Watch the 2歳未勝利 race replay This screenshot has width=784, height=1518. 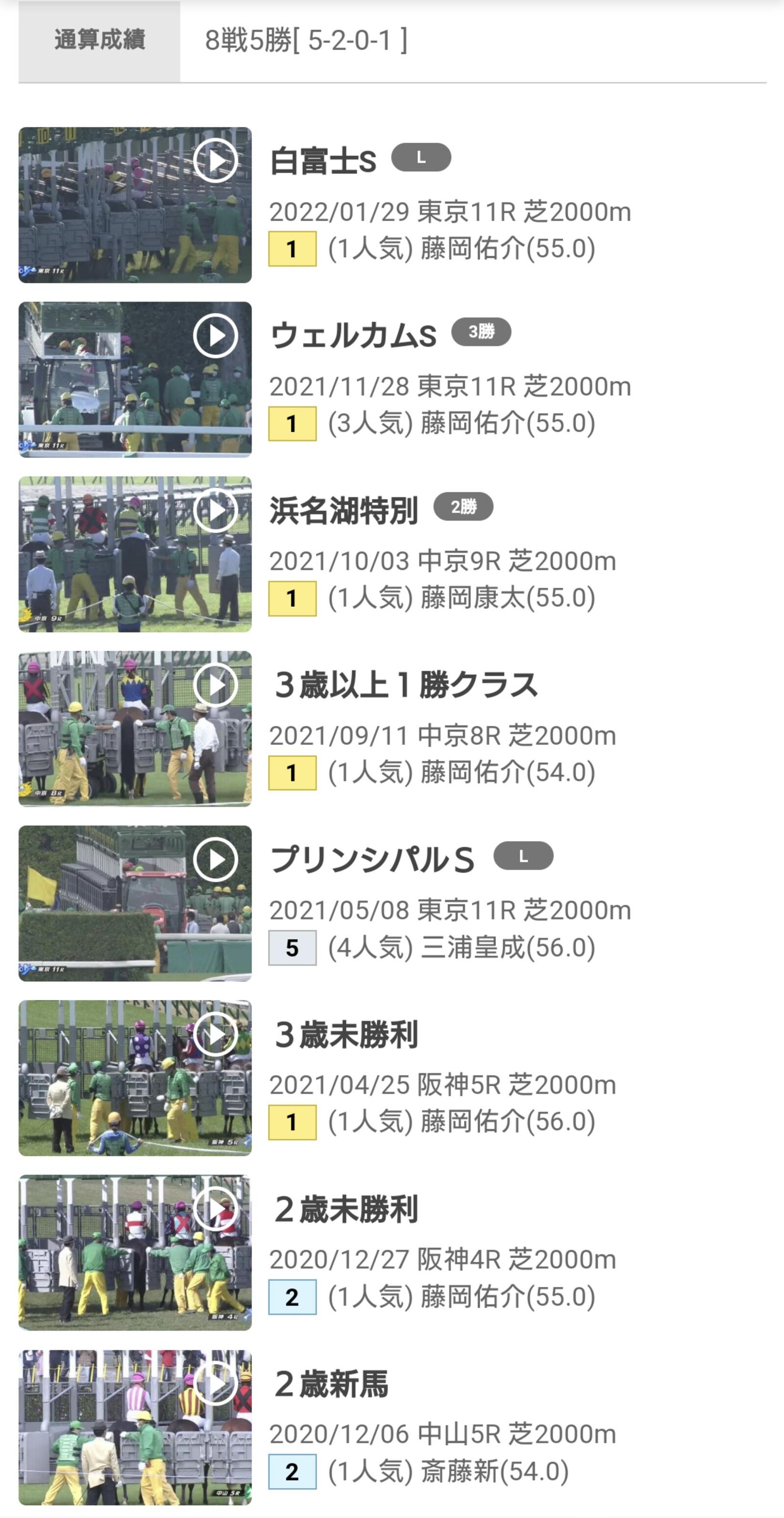pyautogui.click(x=215, y=1209)
